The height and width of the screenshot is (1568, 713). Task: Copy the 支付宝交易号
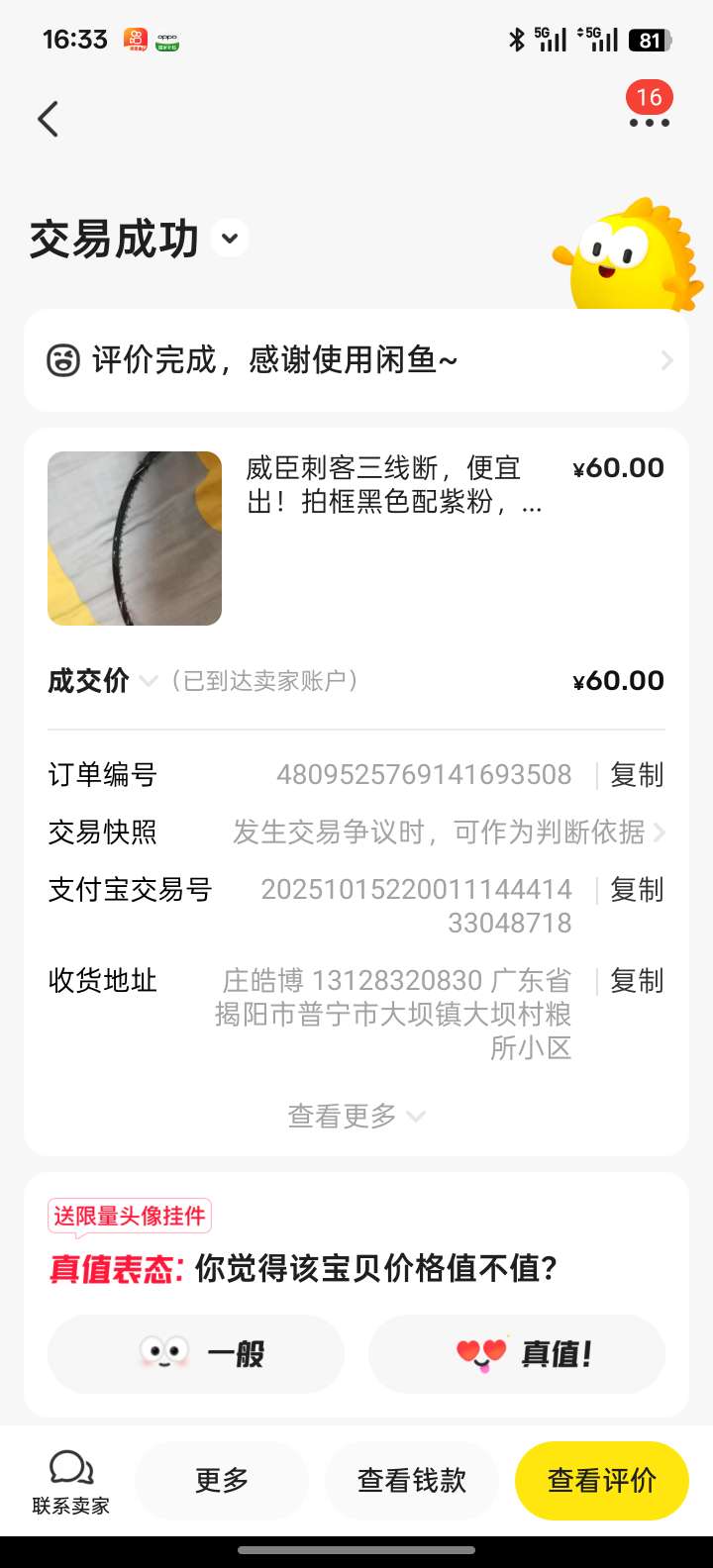click(x=637, y=890)
